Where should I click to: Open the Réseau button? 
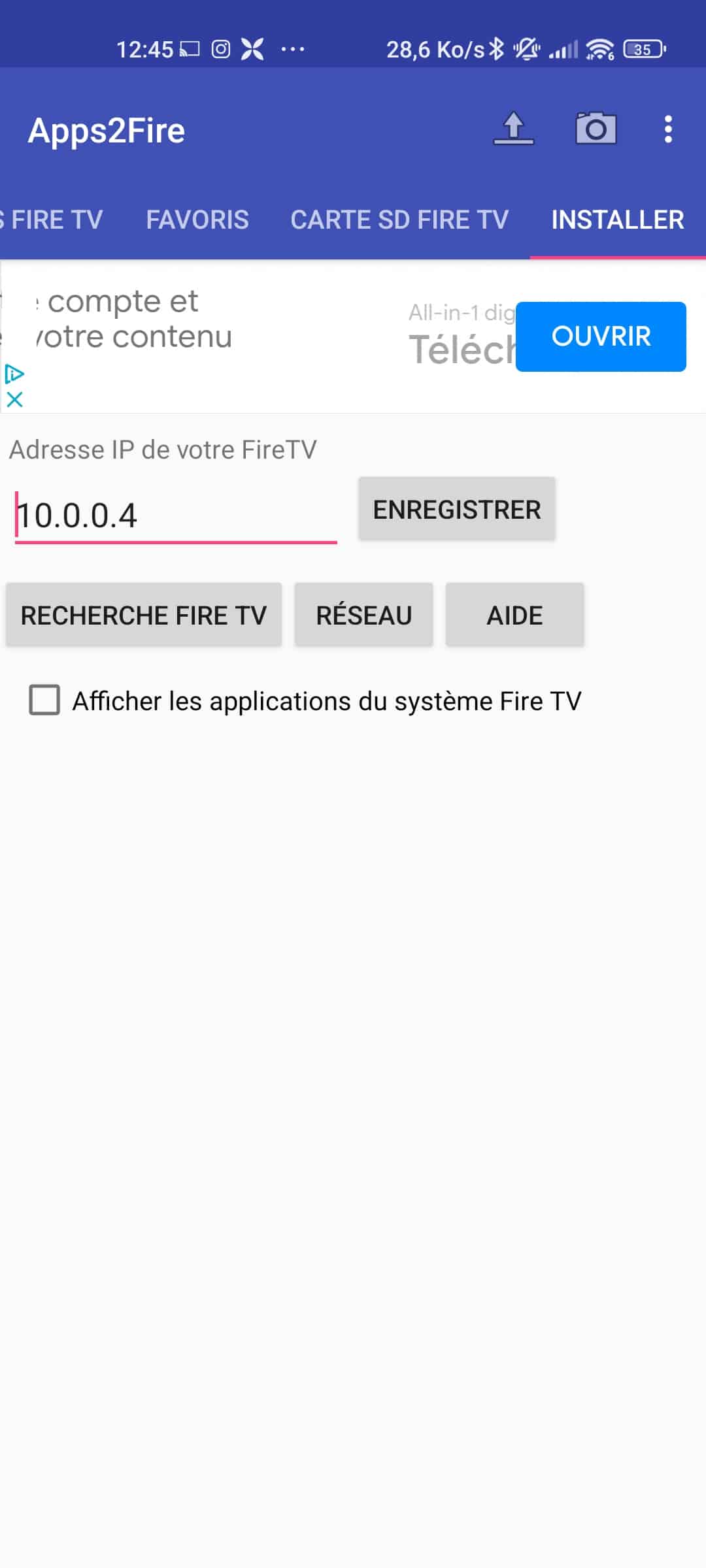(364, 615)
